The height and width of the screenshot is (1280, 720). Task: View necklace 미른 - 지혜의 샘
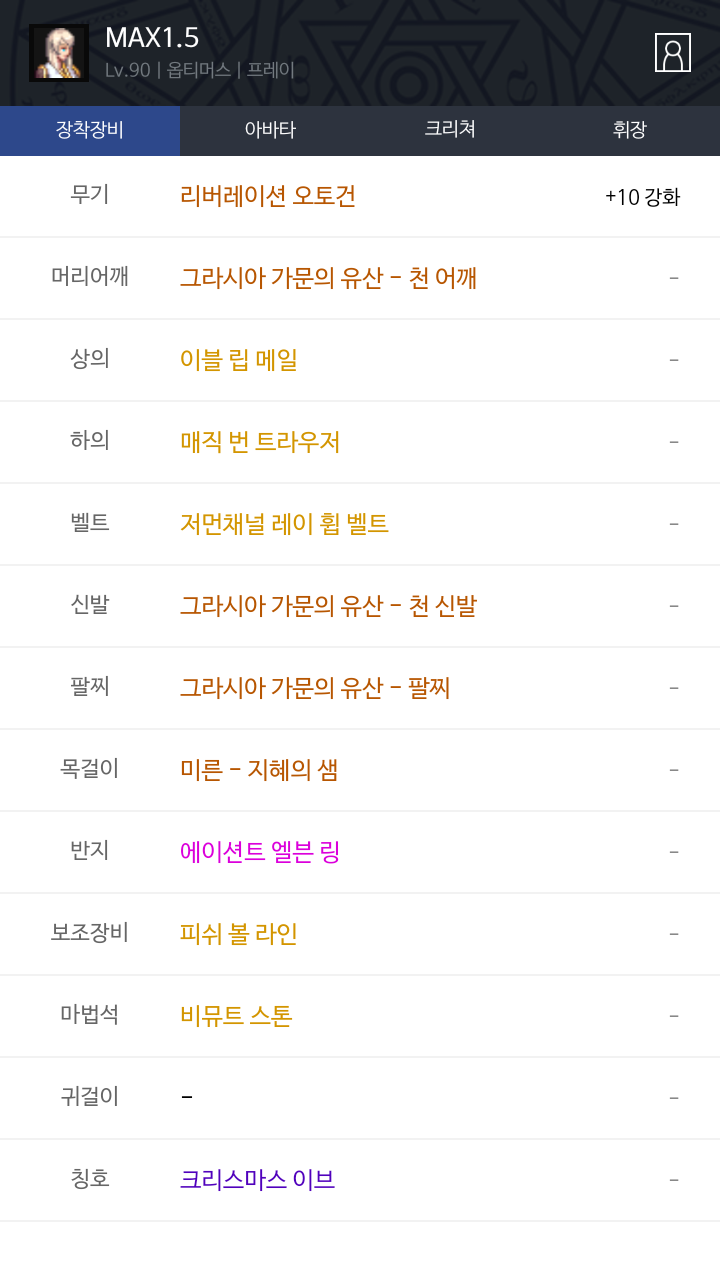click(x=259, y=770)
